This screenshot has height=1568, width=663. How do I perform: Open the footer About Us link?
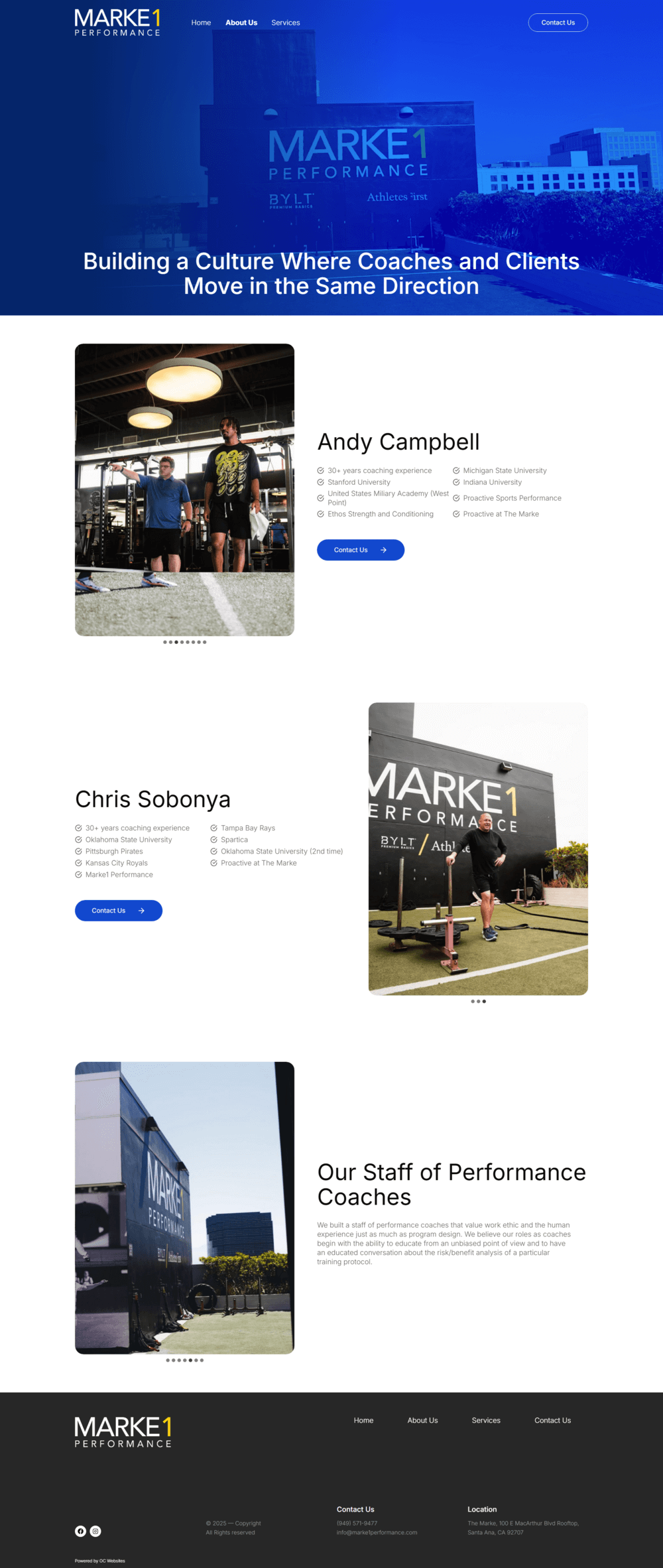pyautogui.click(x=422, y=1420)
